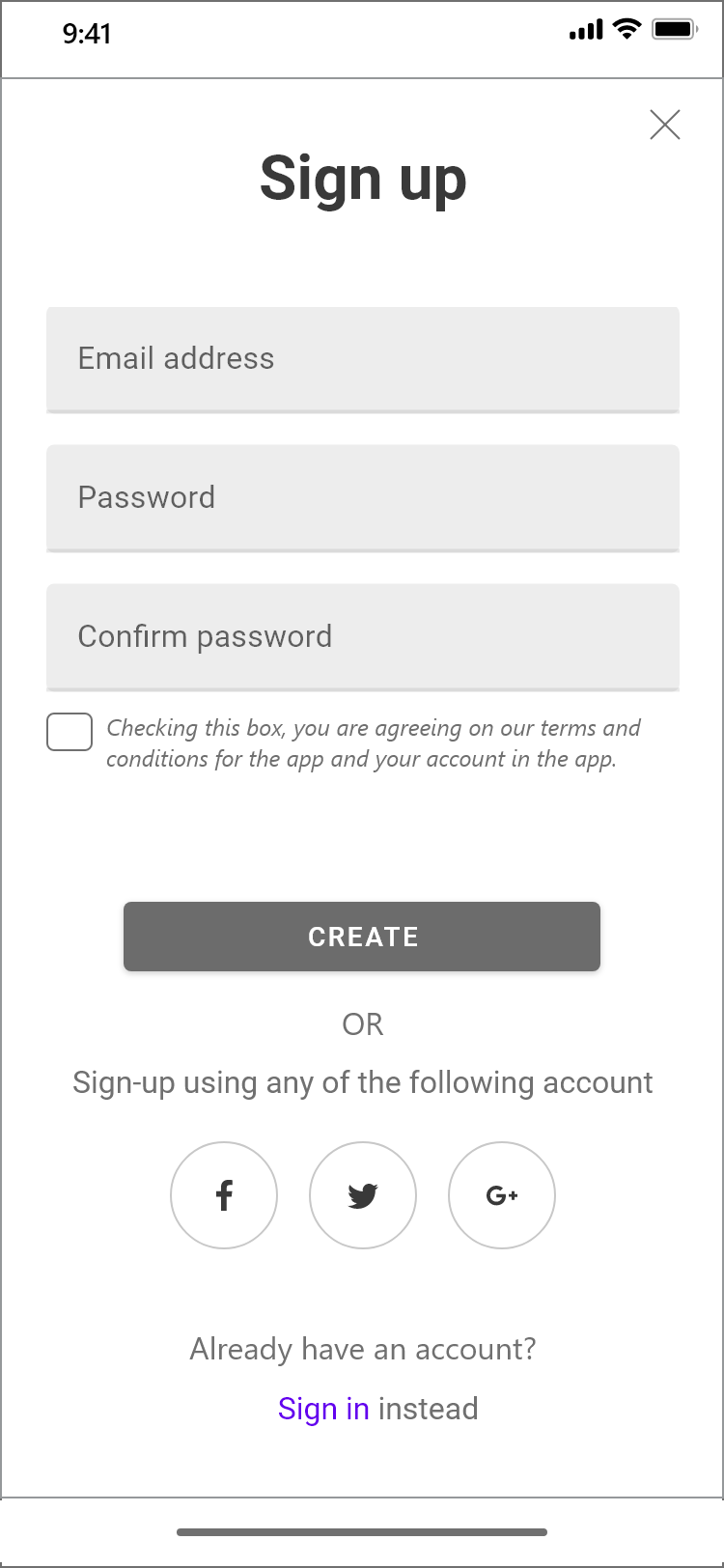Sign up with Facebook
724x1568 pixels.
[x=224, y=1195]
